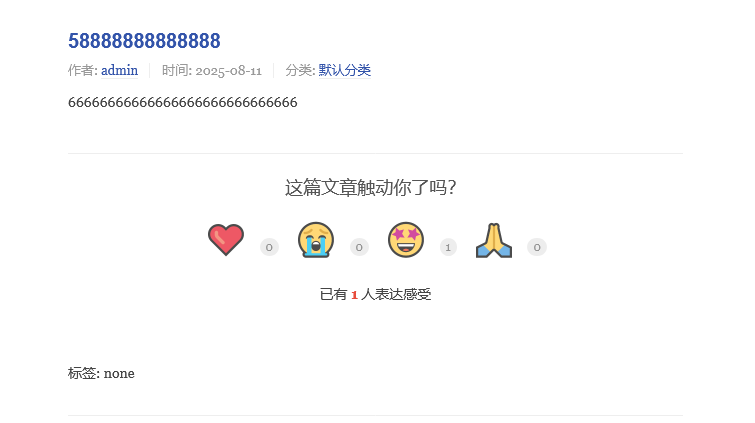755x423 pixels.
Task: Open the 默认分类 category link
Action: pyautogui.click(x=344, y=71)
